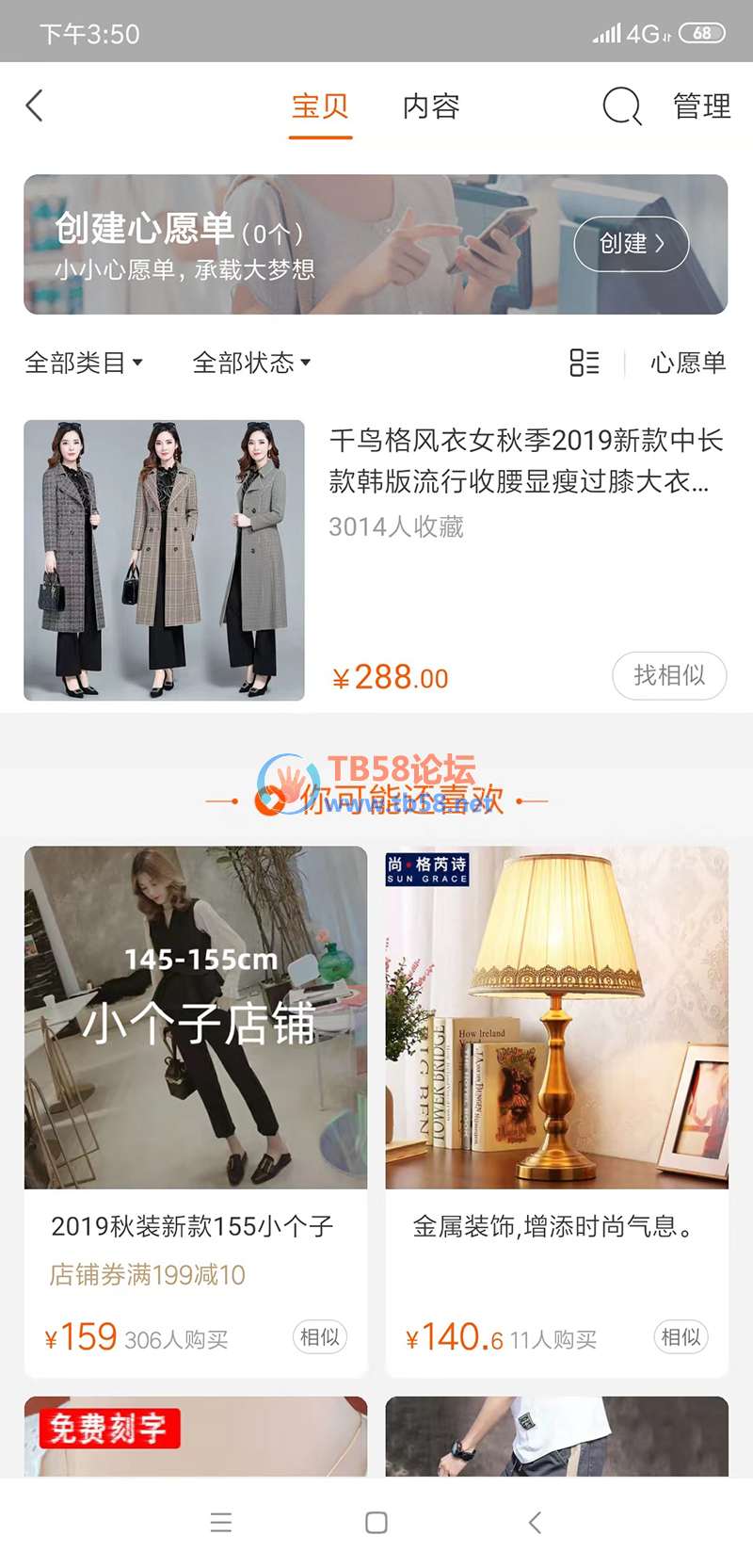Viewport: 753px width, 1568px height.
Task: Open the recent apps menu button
Action: pyautogui.click(x=221, y=1523)
